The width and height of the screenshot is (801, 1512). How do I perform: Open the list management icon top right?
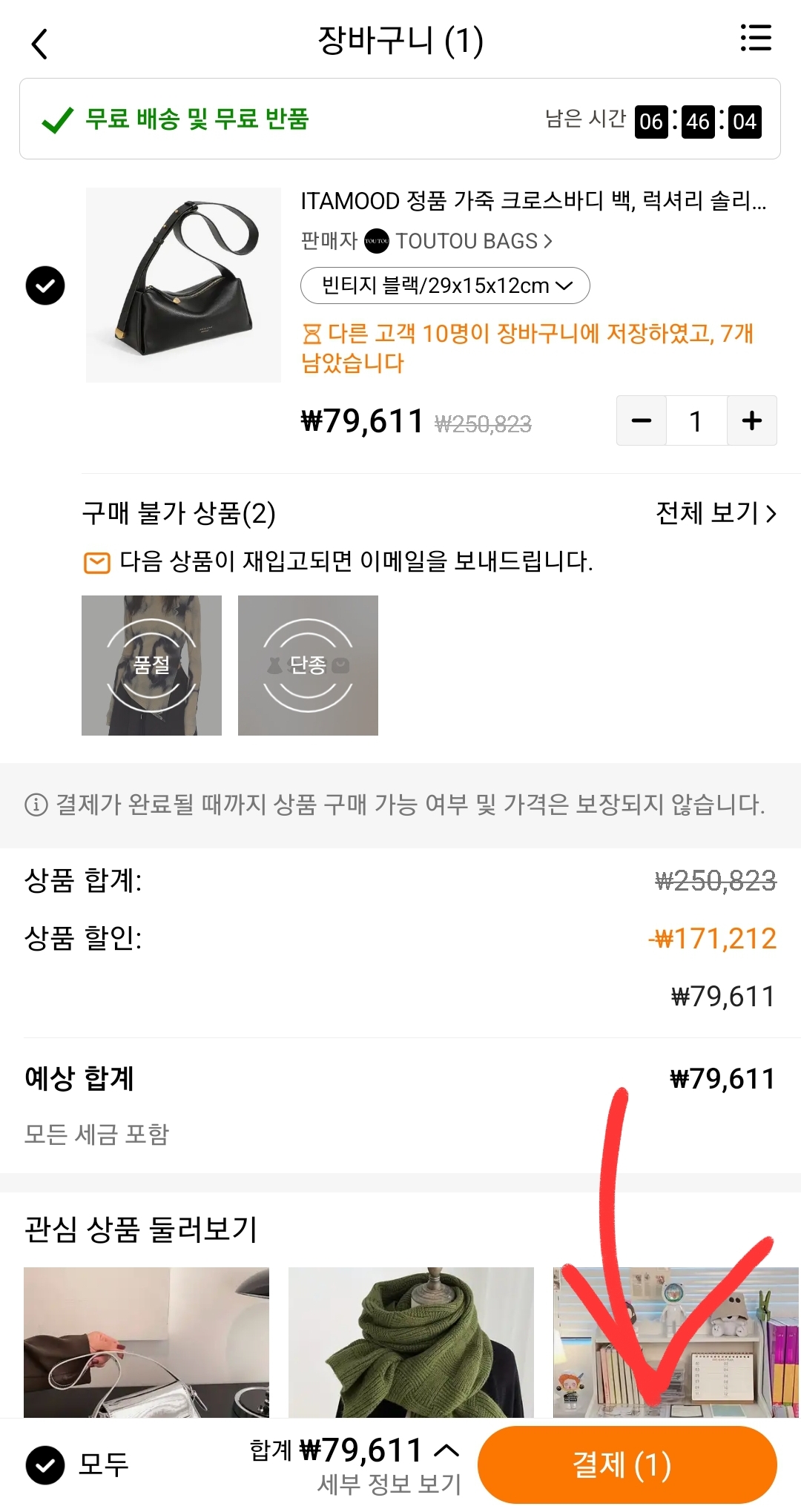(x=756, y=39)
